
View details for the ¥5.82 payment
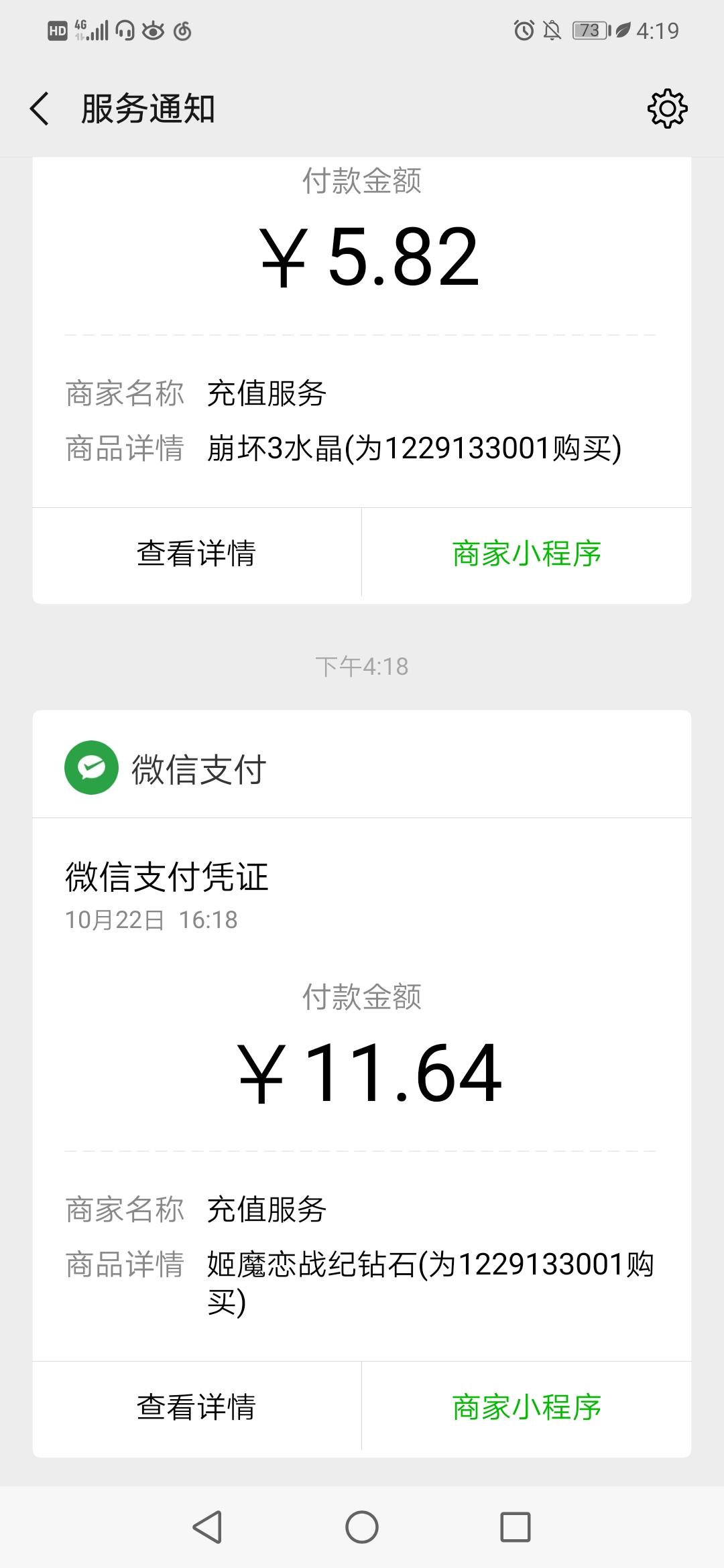[196, 553]
